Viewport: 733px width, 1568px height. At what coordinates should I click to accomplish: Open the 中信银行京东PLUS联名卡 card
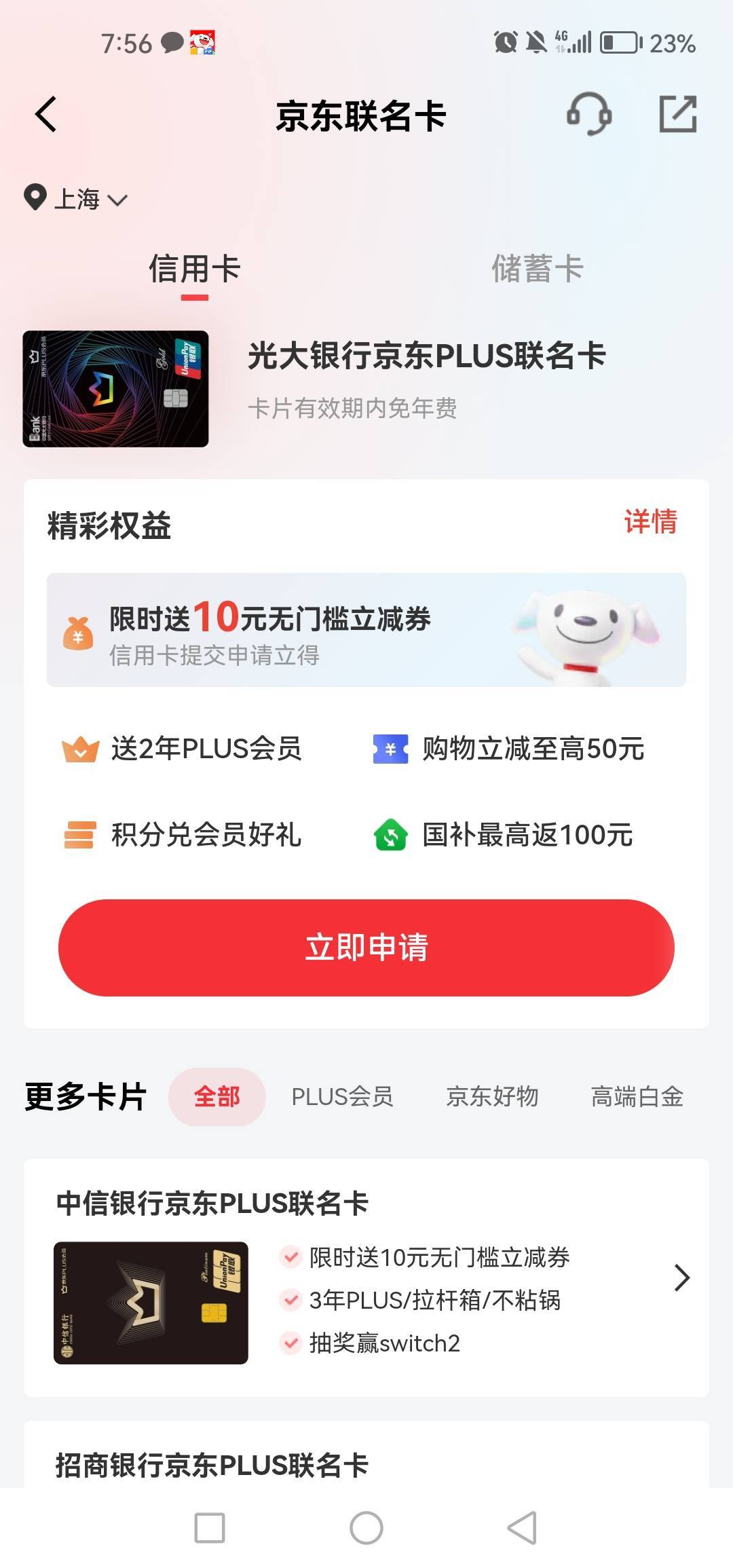(366, 1277)
